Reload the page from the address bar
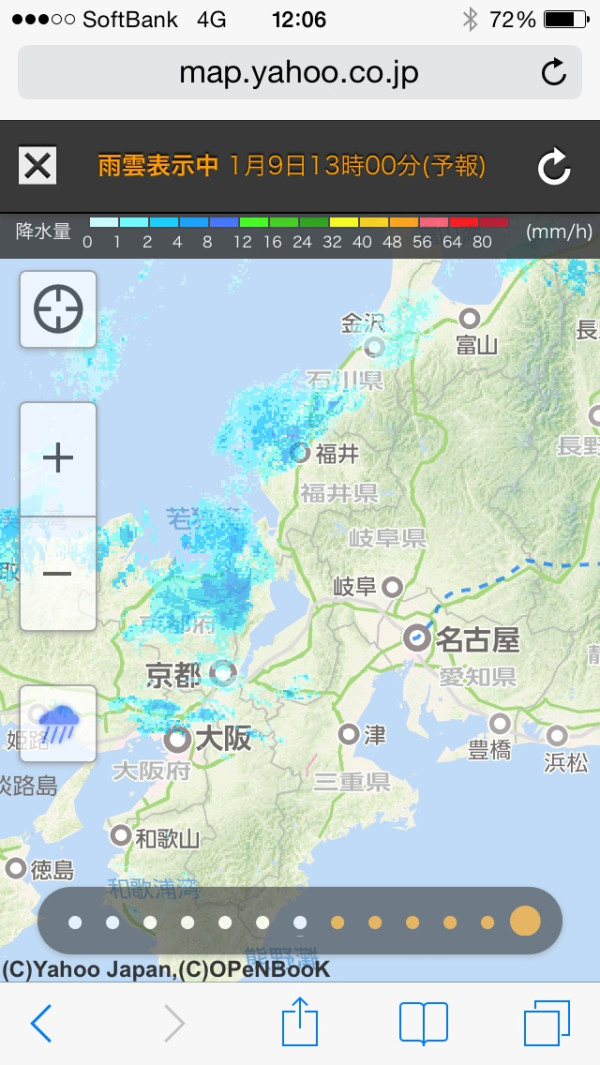This screenshot has width=600, height=1065. click(x=554, y=72)
